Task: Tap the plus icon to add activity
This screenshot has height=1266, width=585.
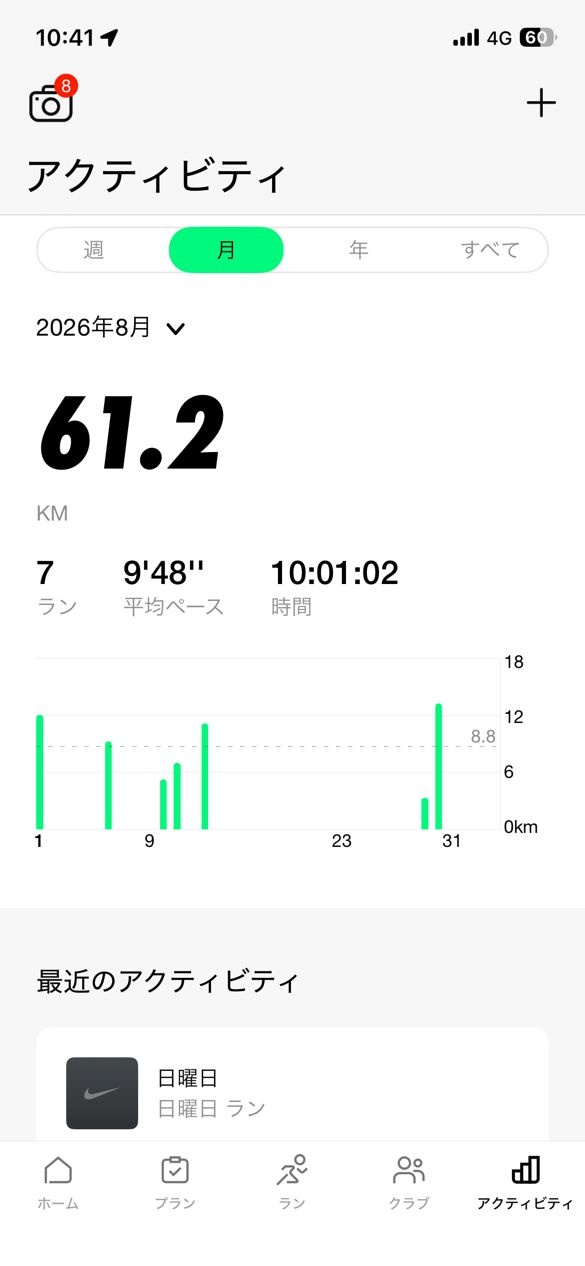Action: pos(541,103)
